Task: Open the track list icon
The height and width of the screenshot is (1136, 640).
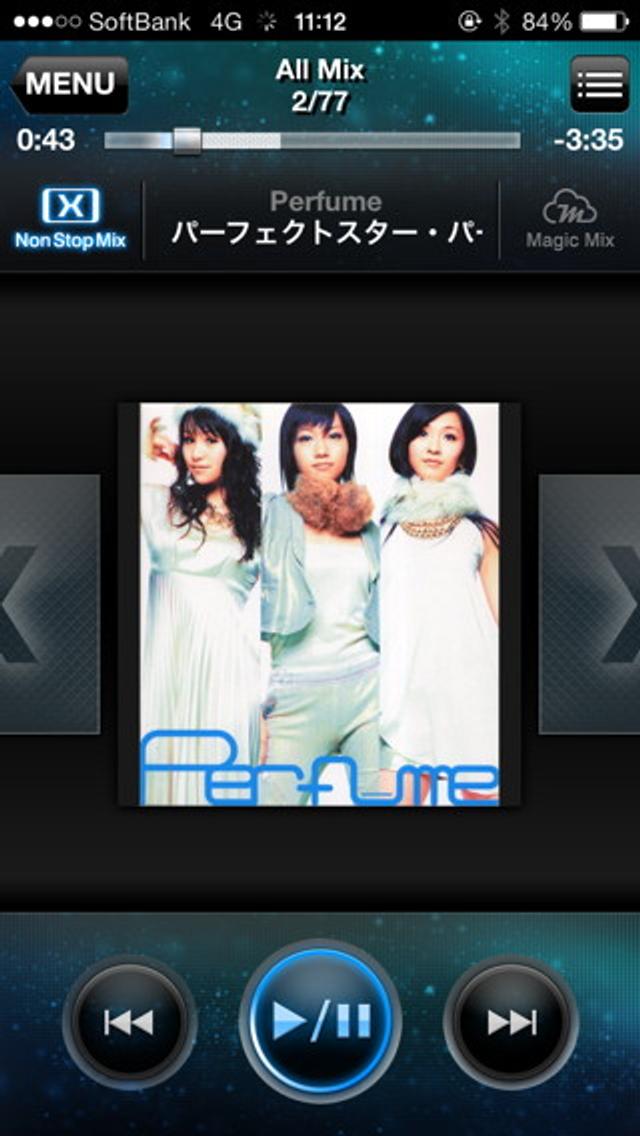Action: (x=599, y=84)
